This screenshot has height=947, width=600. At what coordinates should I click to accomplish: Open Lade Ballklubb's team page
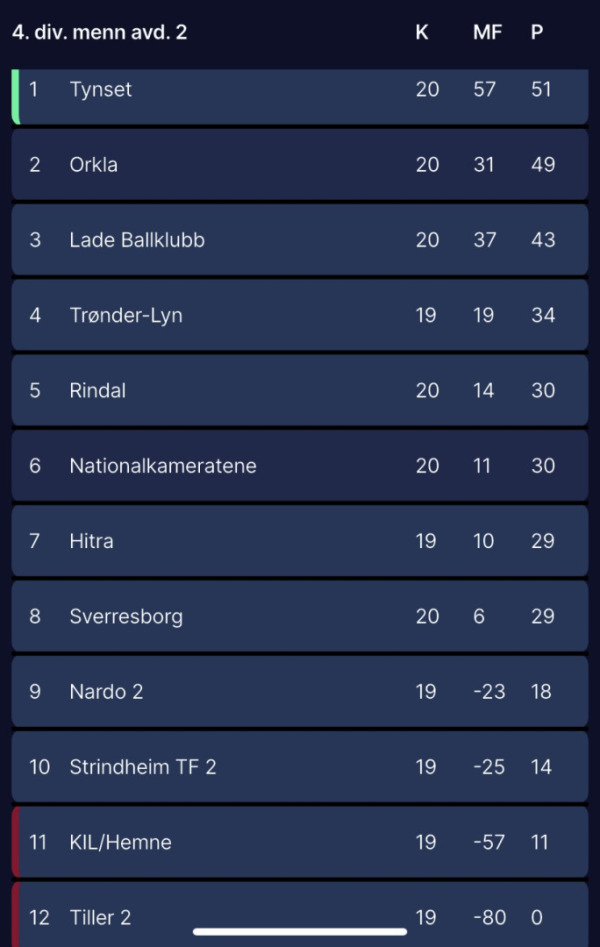[300, 240]
